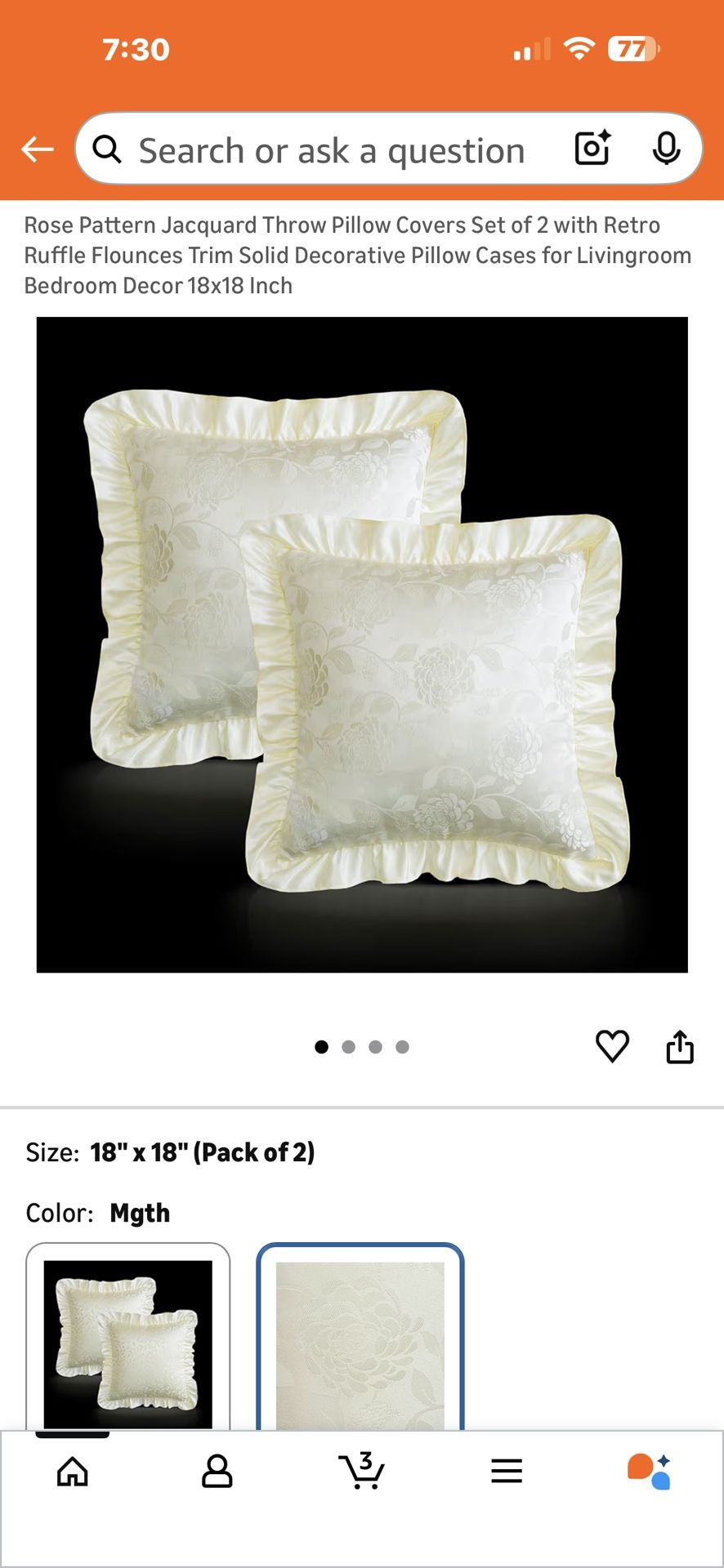This screenshot has height=1568, width=724.
Task: Share this pillow cover listing
Action: pos(679,1046)
